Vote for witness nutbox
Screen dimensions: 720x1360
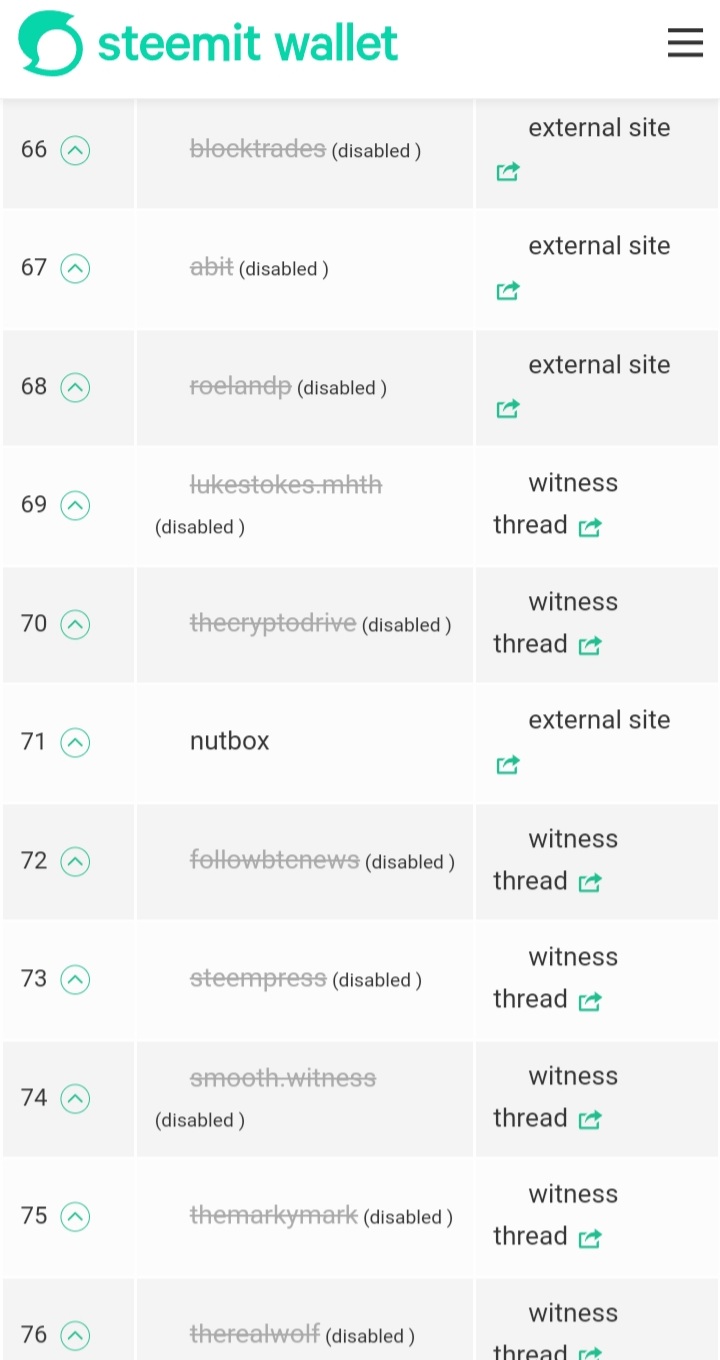[x=76, y=742]
